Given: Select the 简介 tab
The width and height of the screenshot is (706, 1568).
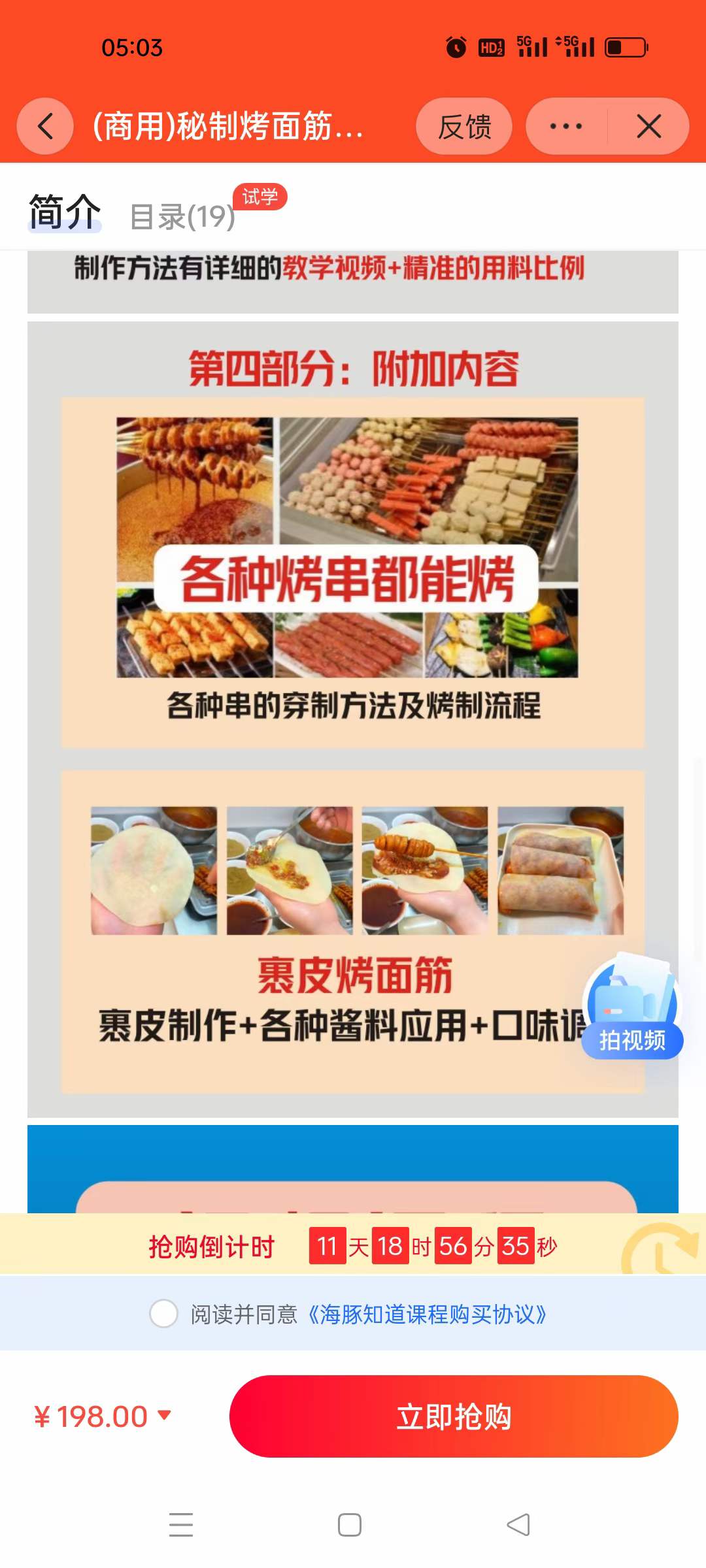Looking at the screenshot, I should [x=63, y=212].
